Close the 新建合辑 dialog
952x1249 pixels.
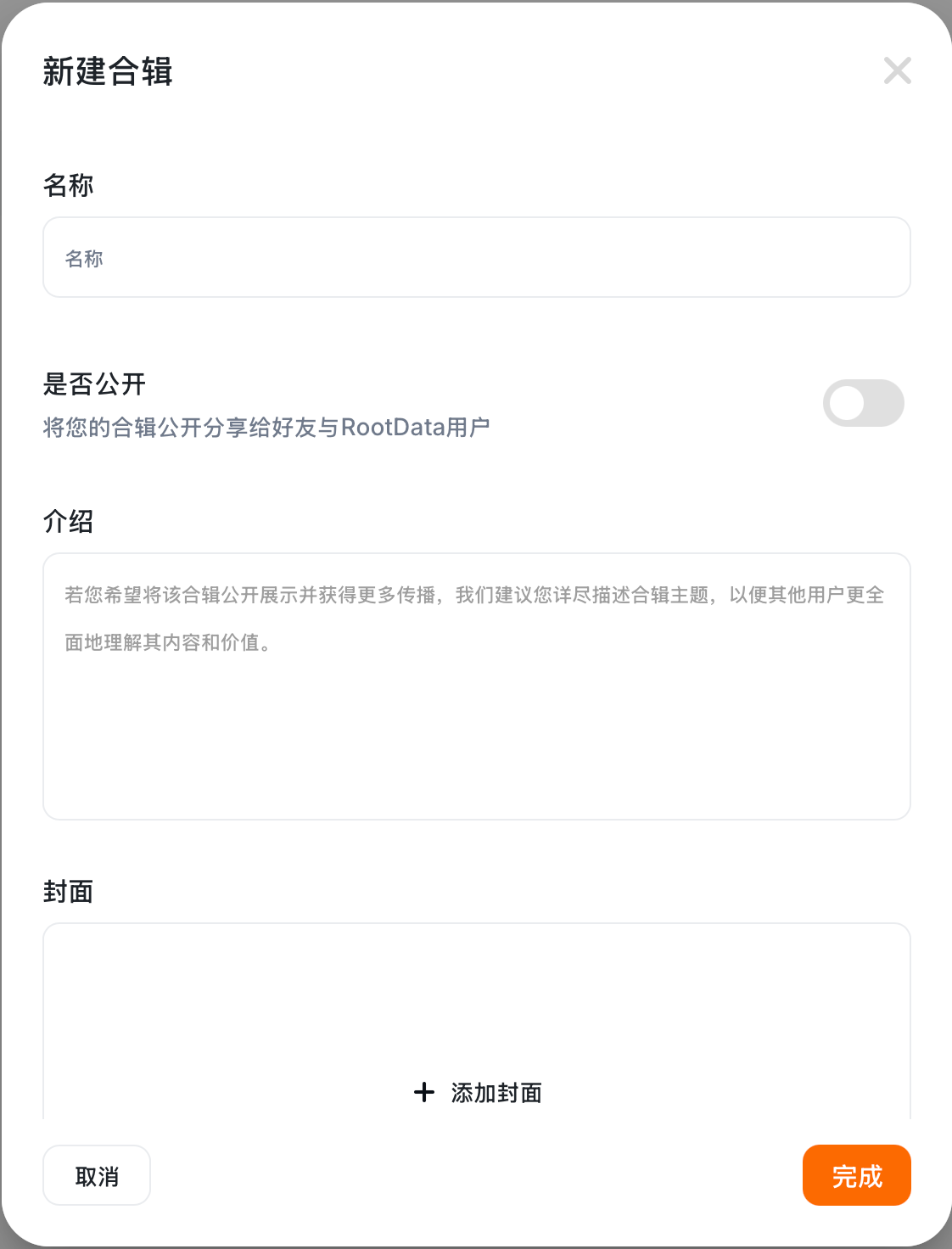pyautogui.click(x=897, y=71)
